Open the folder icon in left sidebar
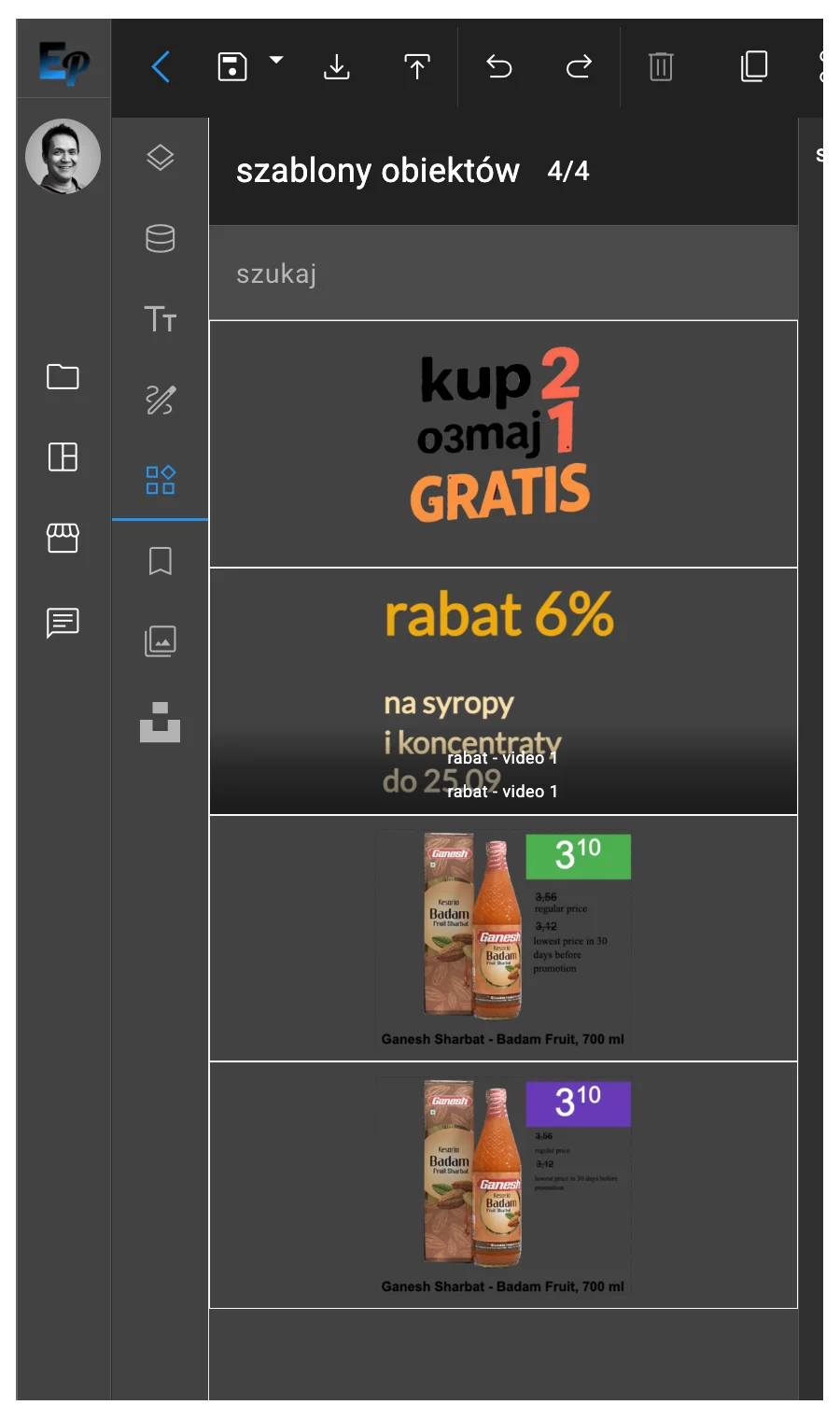Image resolution: width=840 pixels, height=1419 pixels. click(x=63, y=376)
